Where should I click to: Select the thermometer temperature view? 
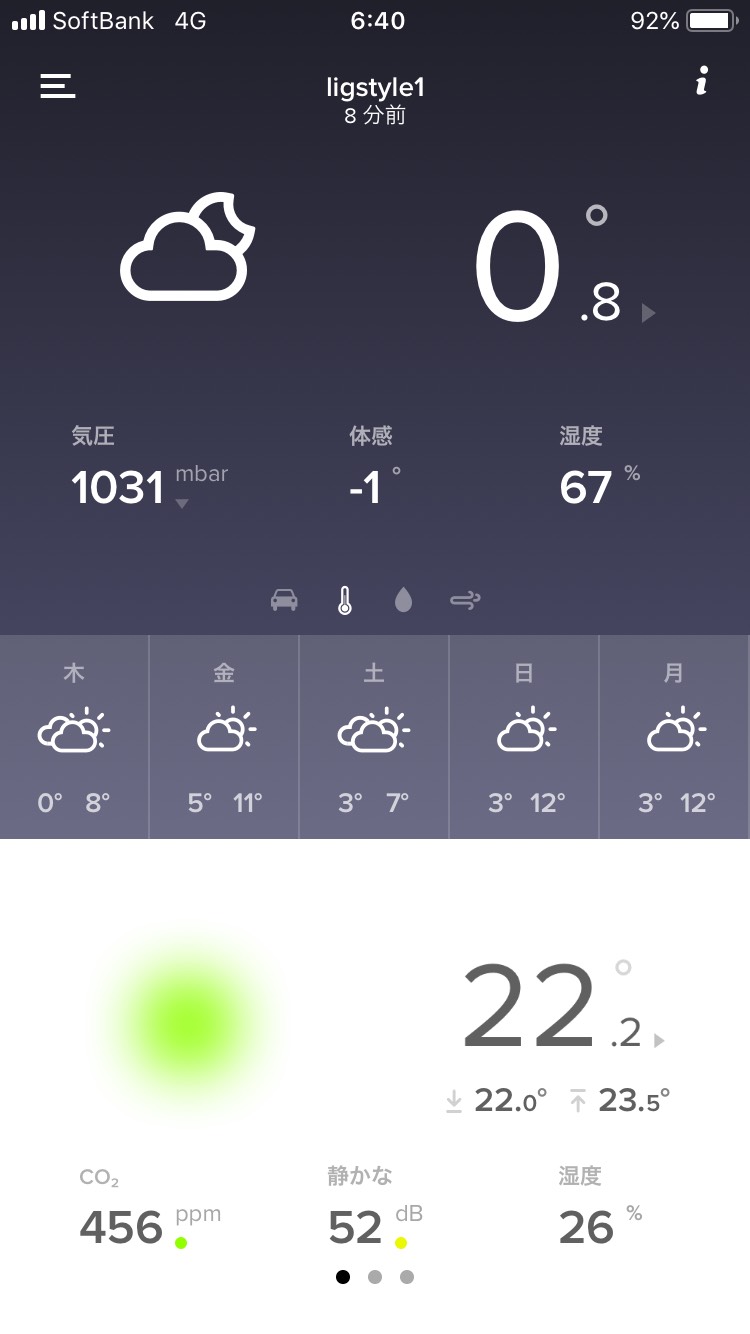click(x=345, y=600)
